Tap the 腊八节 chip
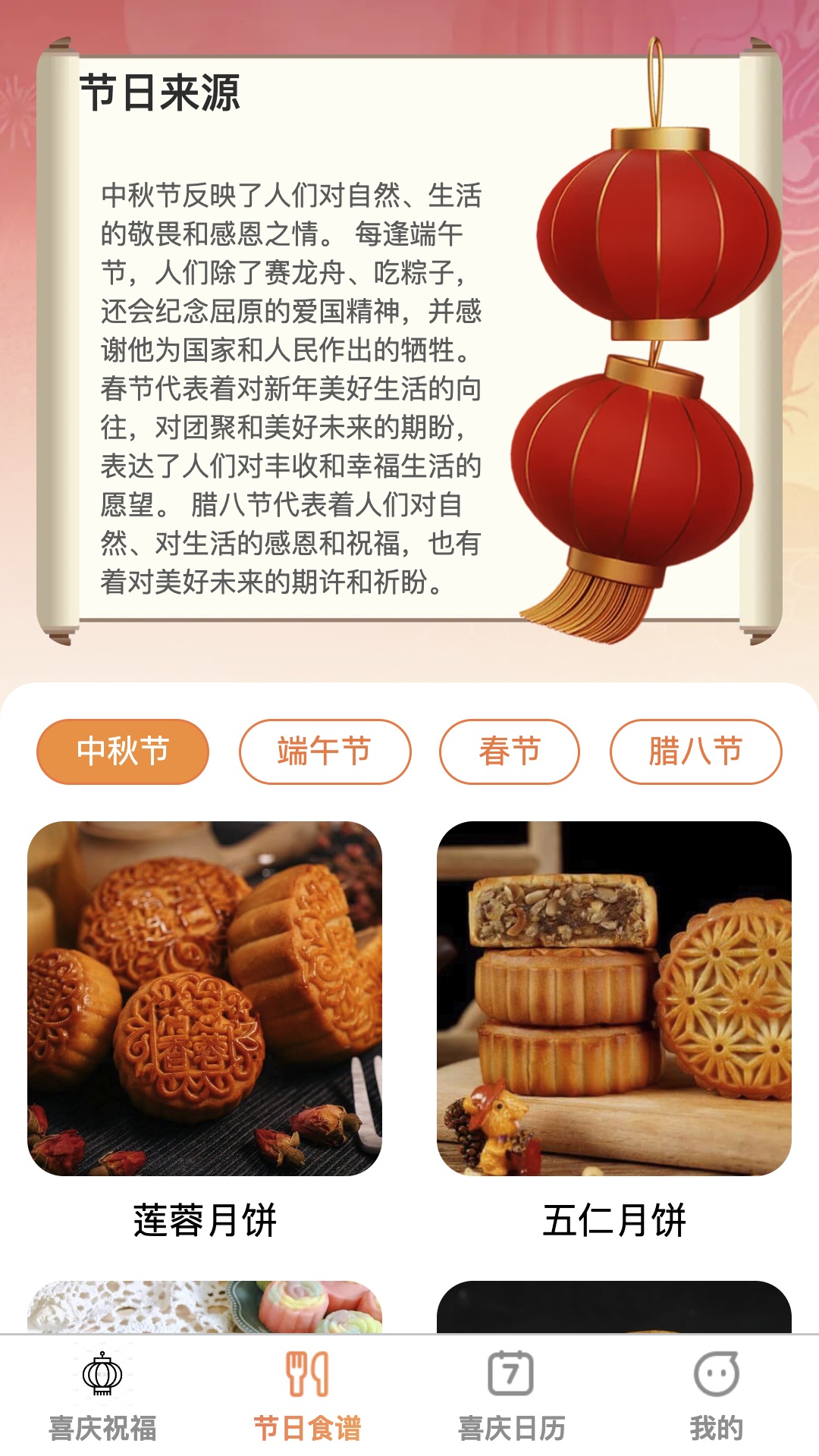Viewport: 819px width, 1456px height. pos(696,752)
